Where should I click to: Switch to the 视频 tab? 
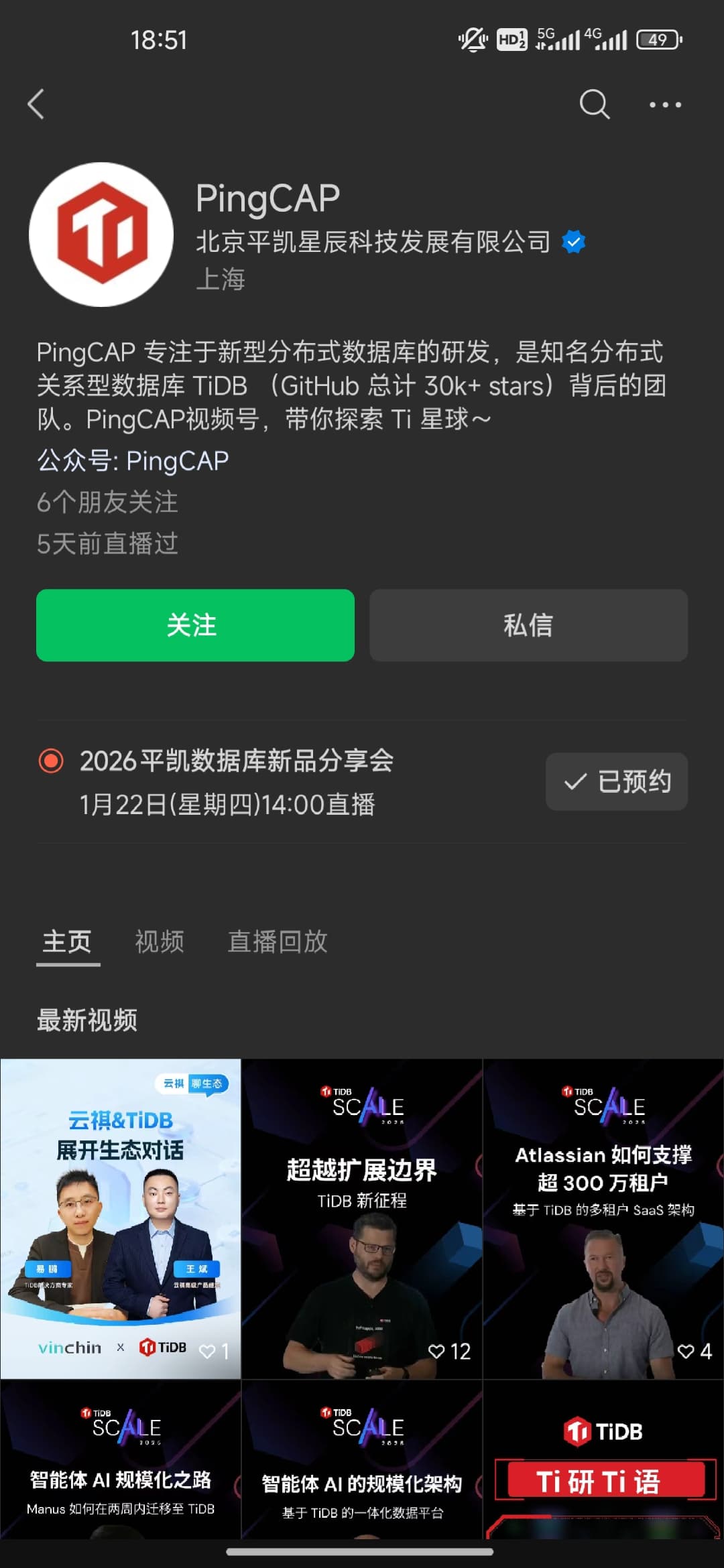click(x=160, y=941)
